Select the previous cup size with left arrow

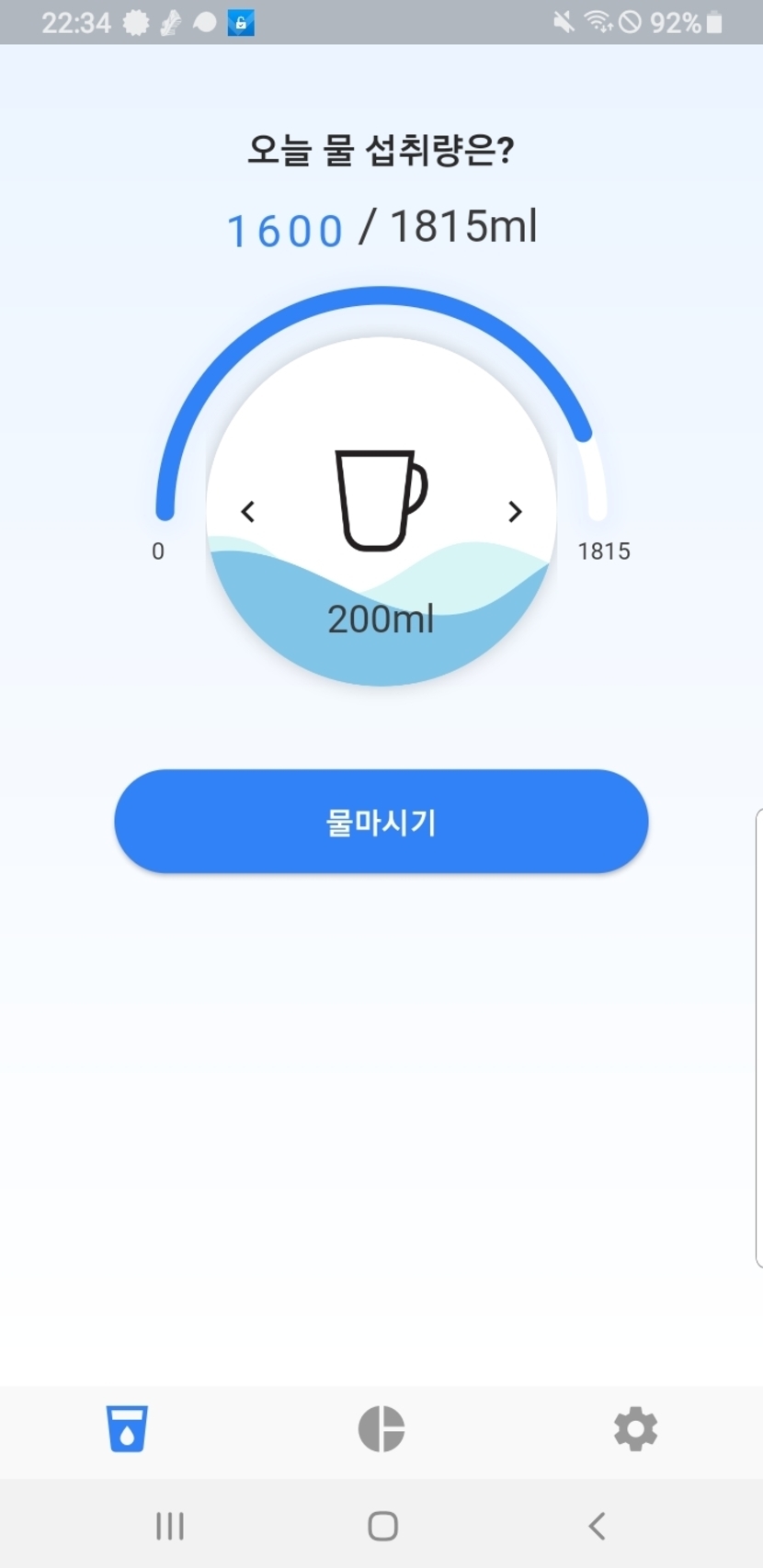[247, 512]
